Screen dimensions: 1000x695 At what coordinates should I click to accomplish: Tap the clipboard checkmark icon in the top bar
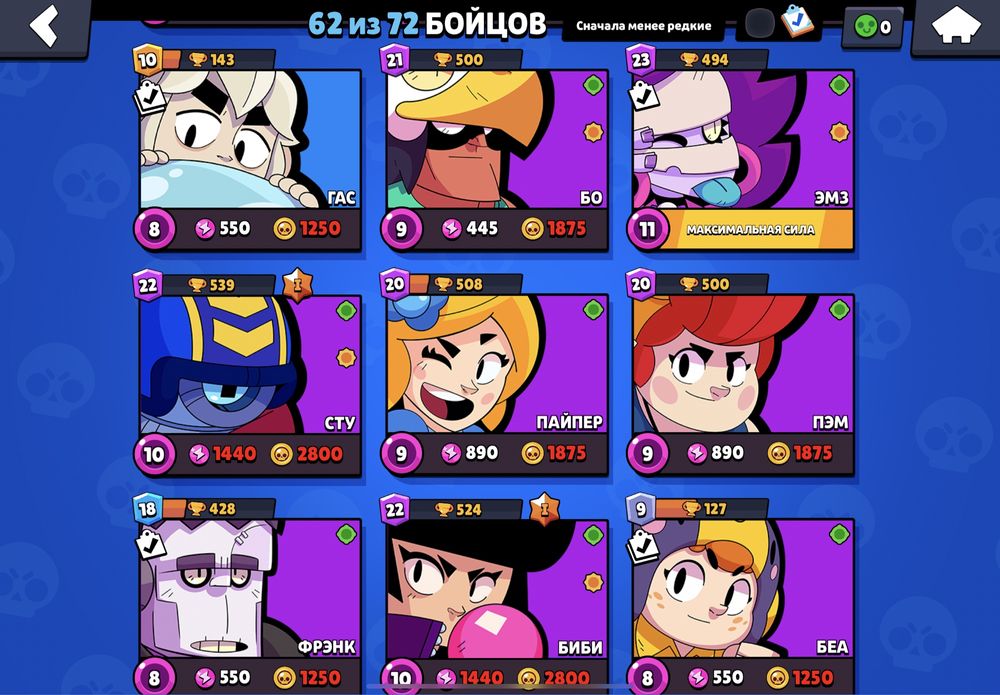[796, 21]
